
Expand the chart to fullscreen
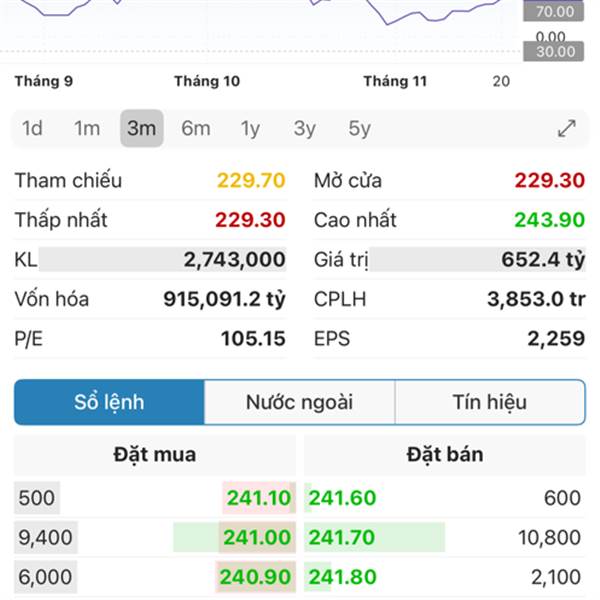pos(567,128)
